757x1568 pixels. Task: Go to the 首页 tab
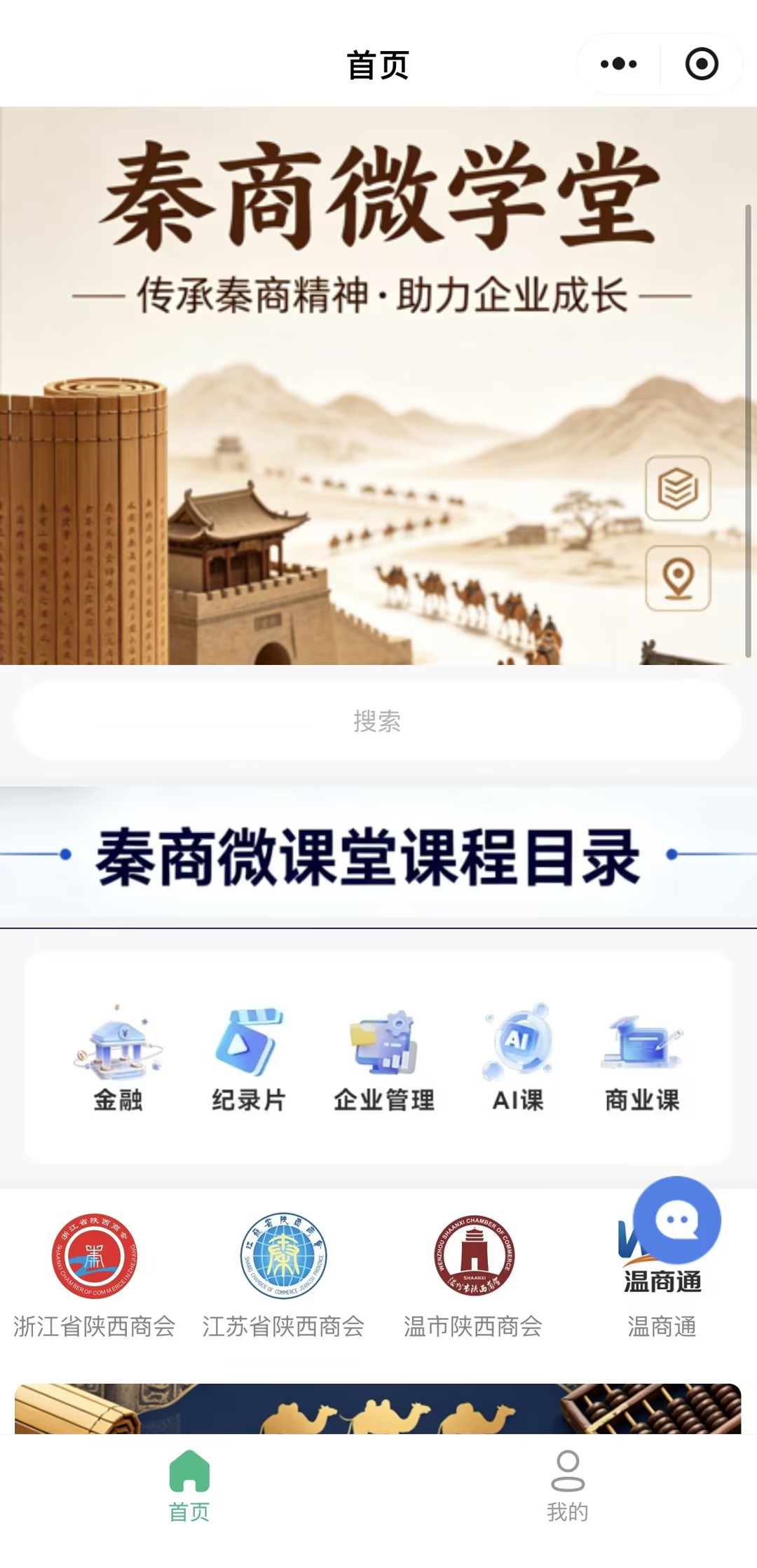[x=189, y=1485]
